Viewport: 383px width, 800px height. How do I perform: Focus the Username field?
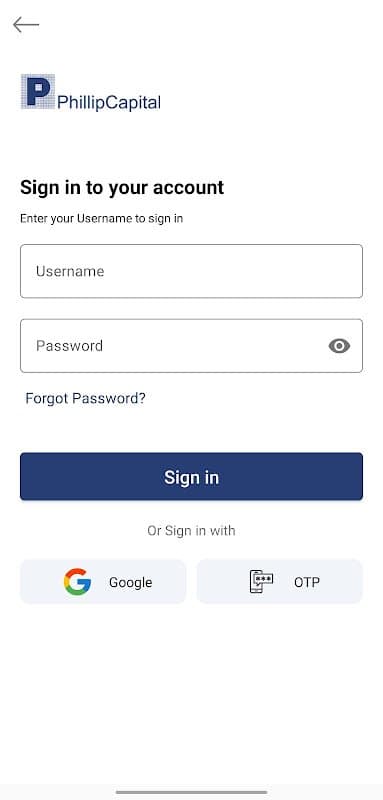pyautogui.click(x=191, y=271)
